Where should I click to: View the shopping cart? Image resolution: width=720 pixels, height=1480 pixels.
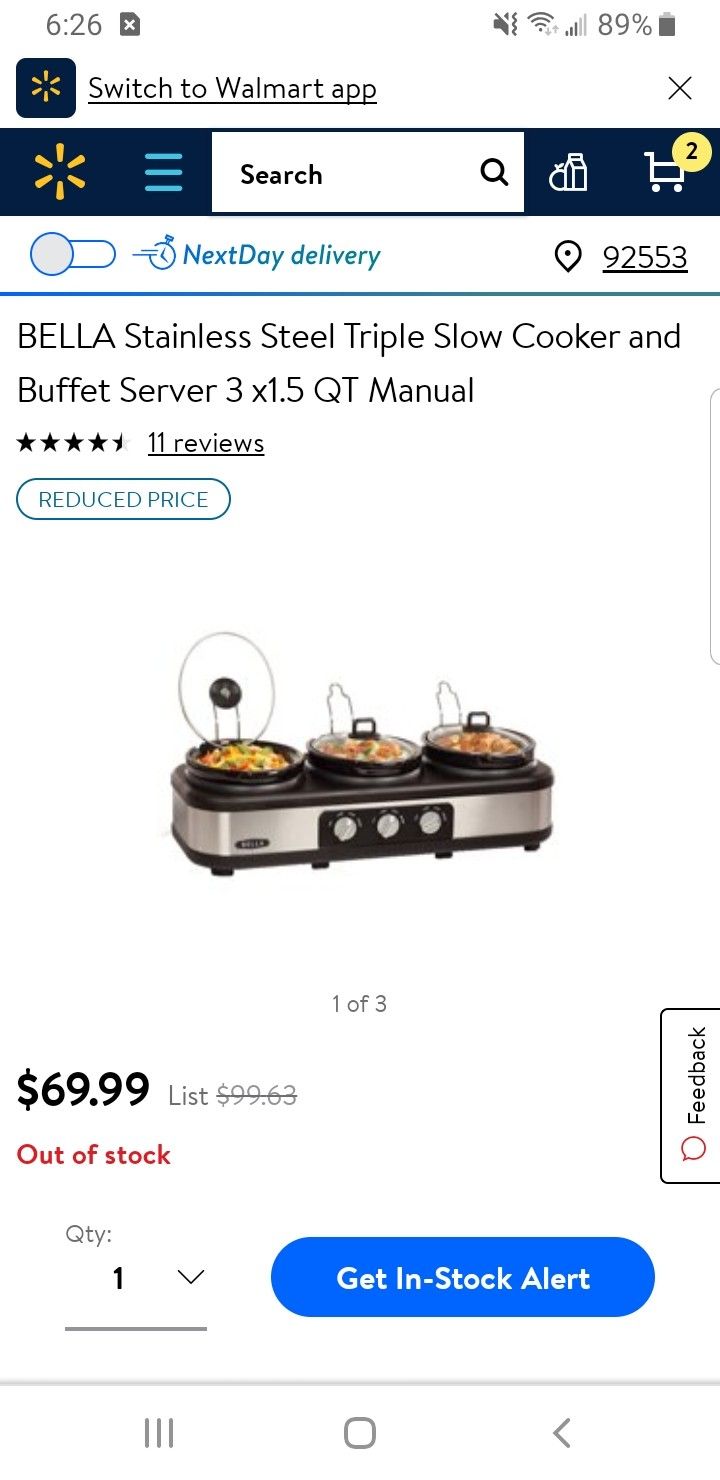tap(666, 171)
